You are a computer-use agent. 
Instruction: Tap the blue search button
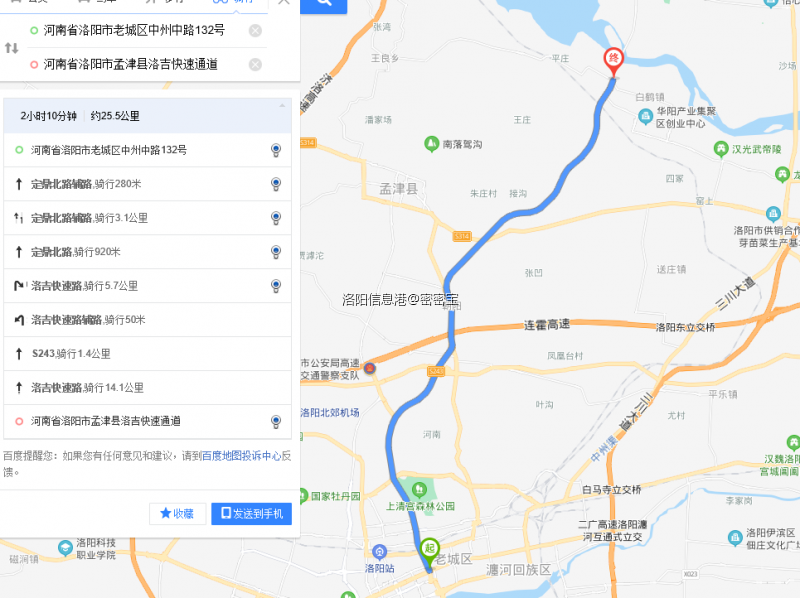324,5
